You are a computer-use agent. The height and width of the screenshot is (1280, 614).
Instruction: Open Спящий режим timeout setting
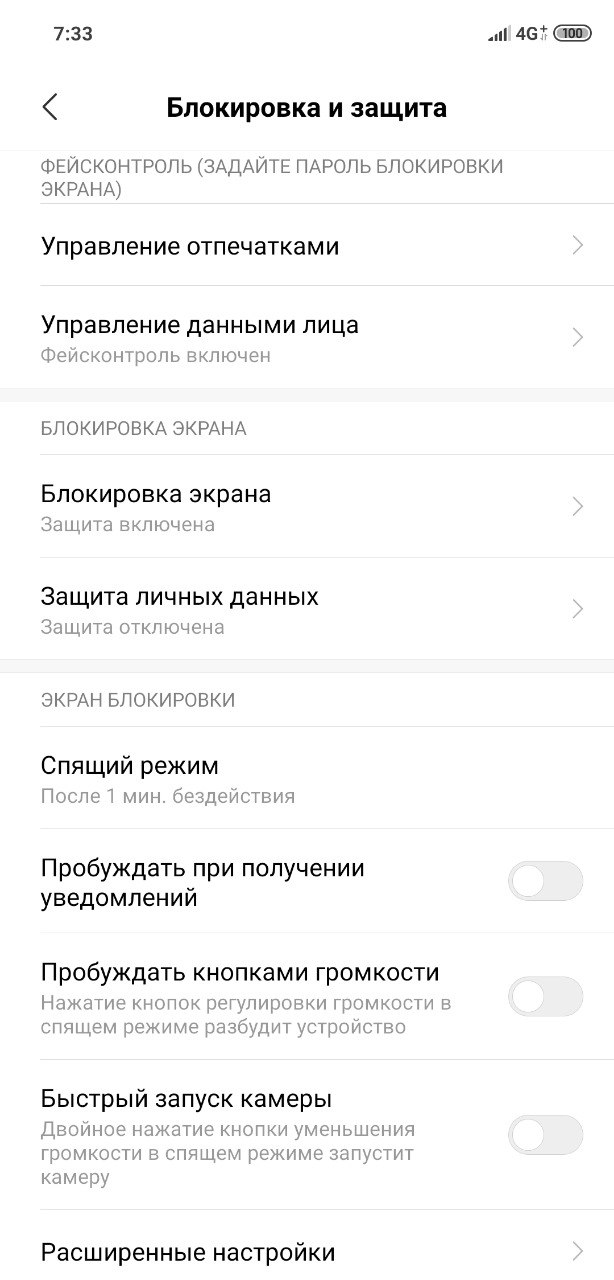coord(307,778)
